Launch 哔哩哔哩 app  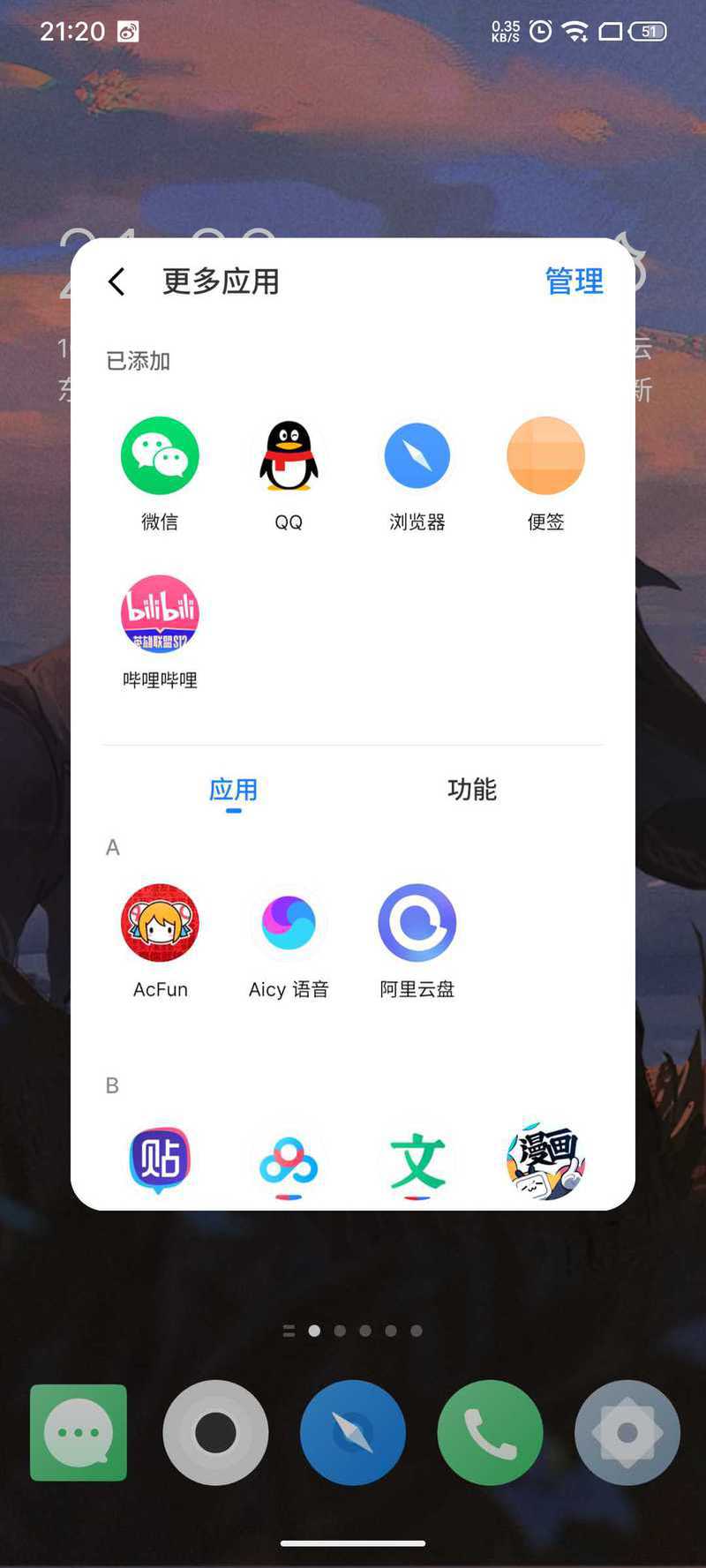pyautogui.click(x=160, y=615)
